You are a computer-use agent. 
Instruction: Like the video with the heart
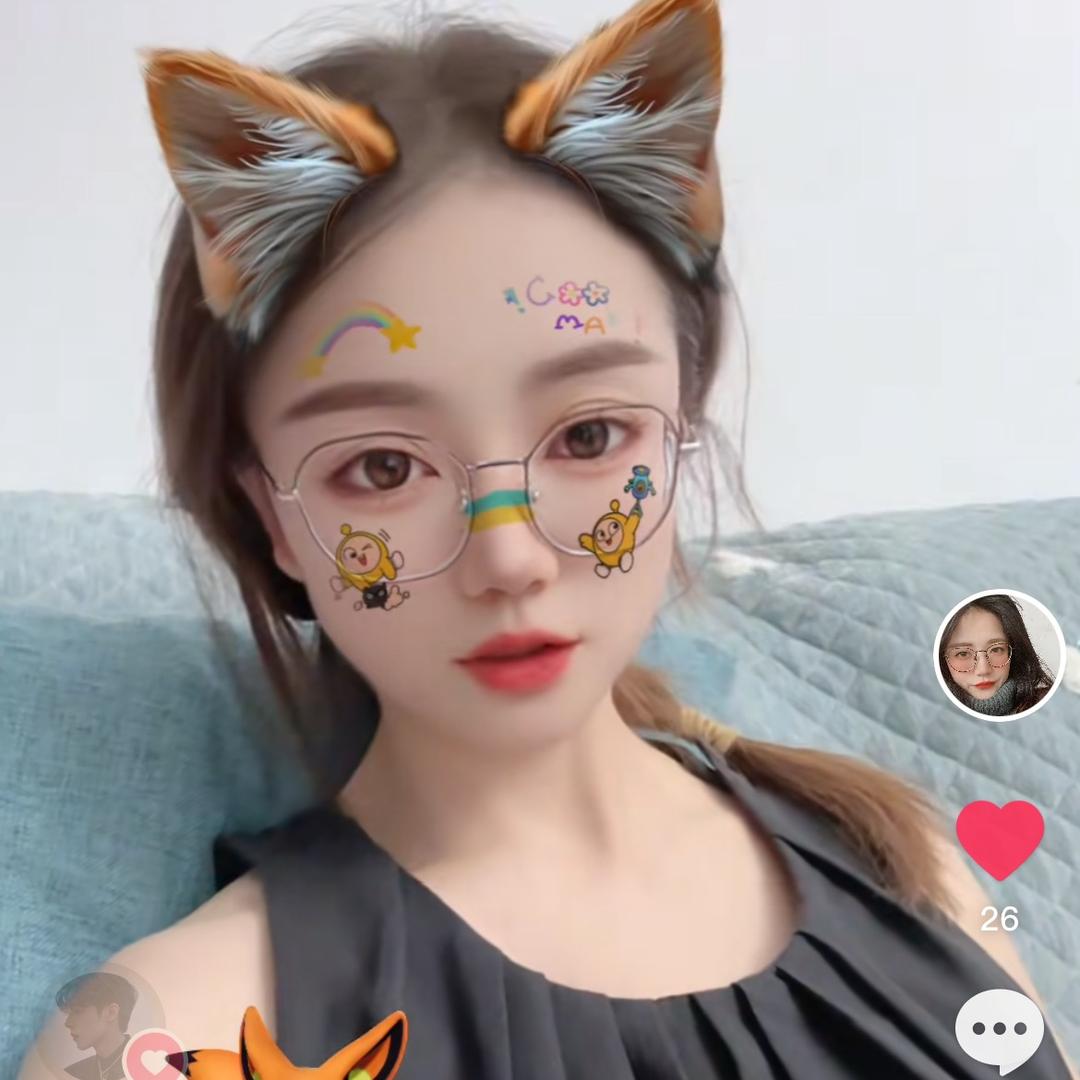[999, 838]
